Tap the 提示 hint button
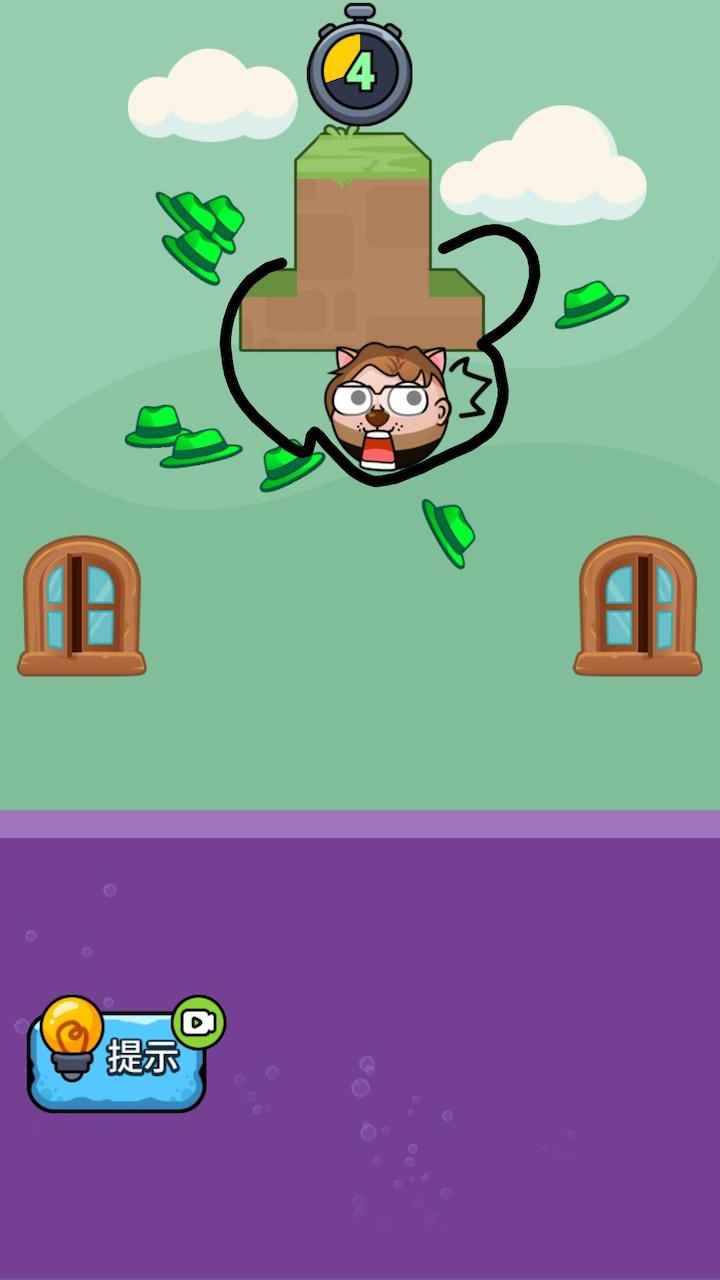 pos(118,1058)
